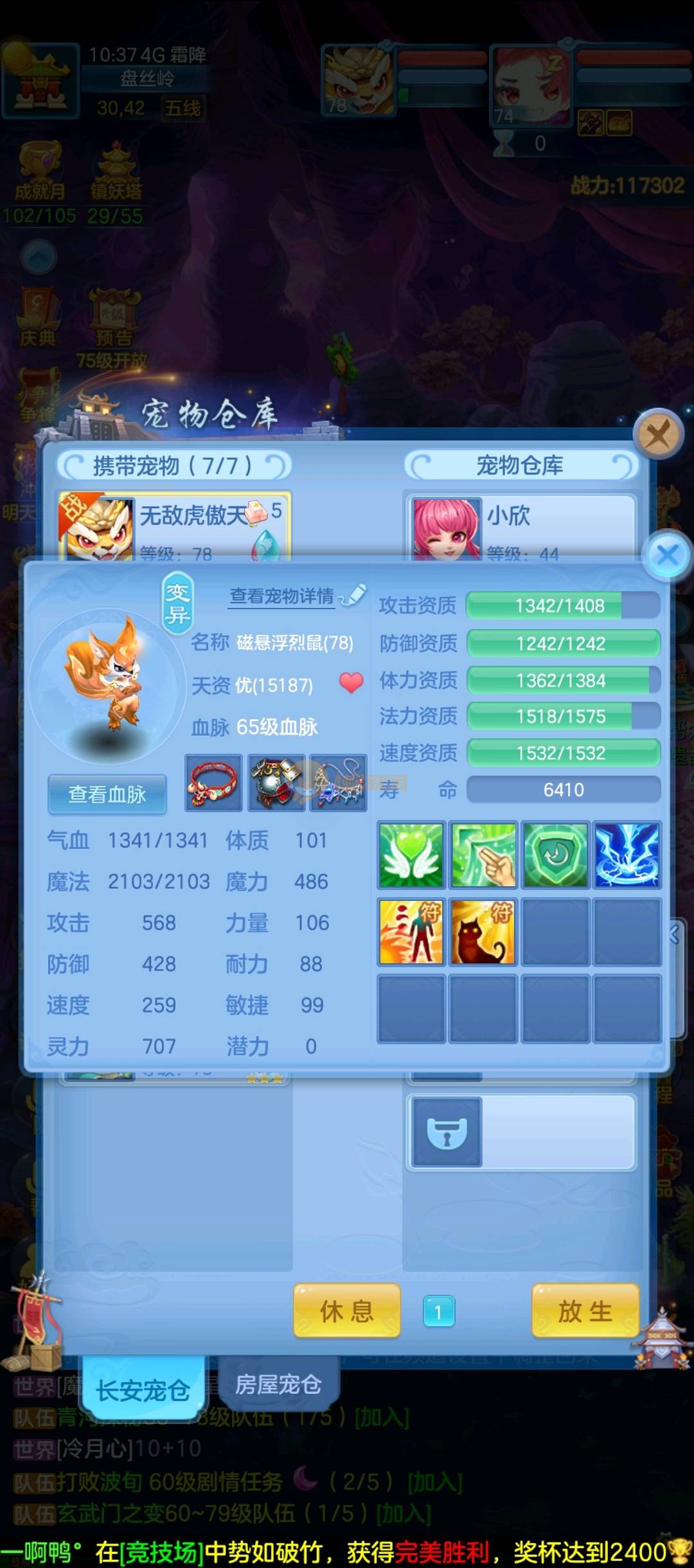Open the green shield skill icon
694x1568 pixels.
(555, 855)
